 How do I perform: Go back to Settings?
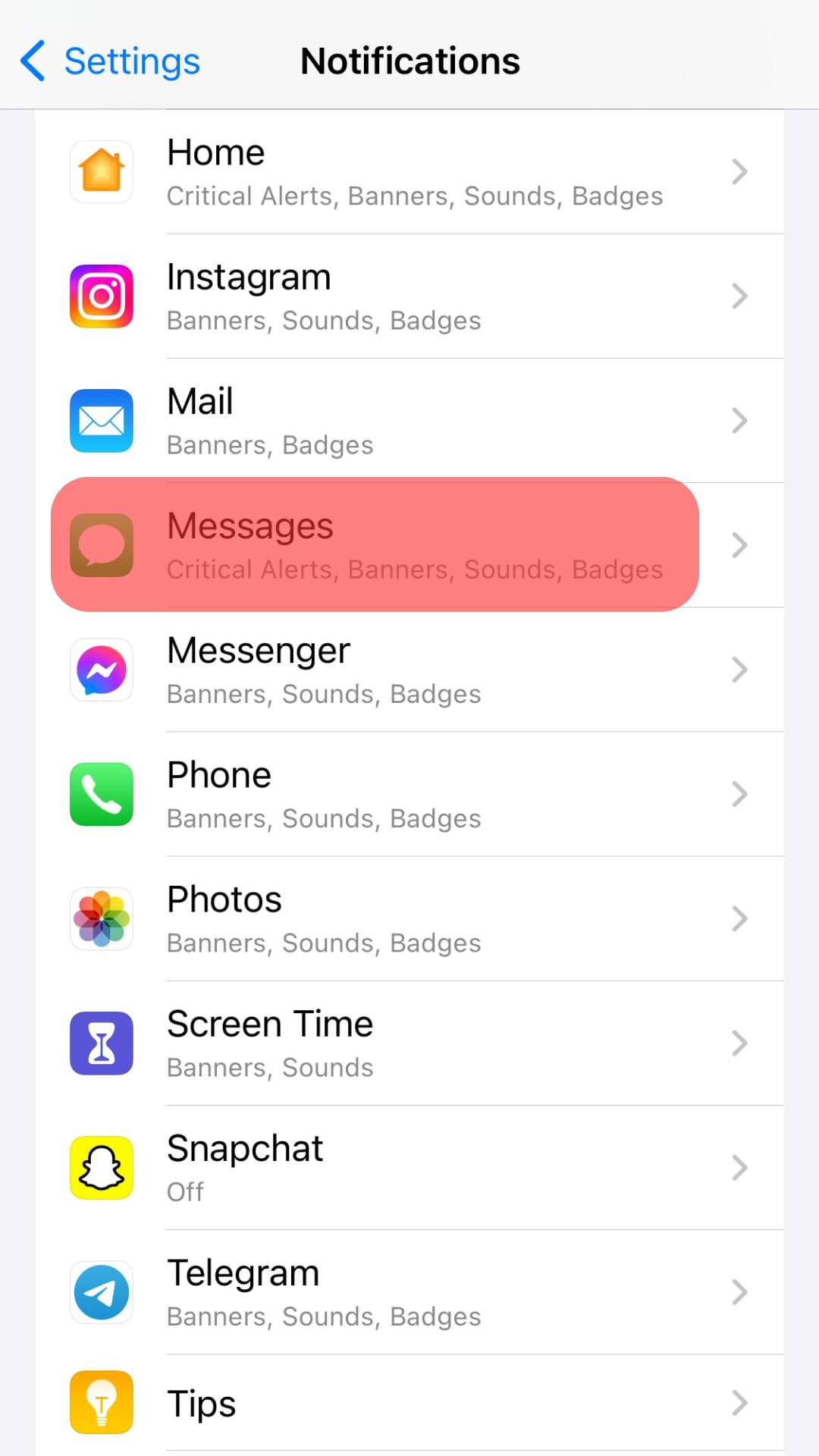111,61
